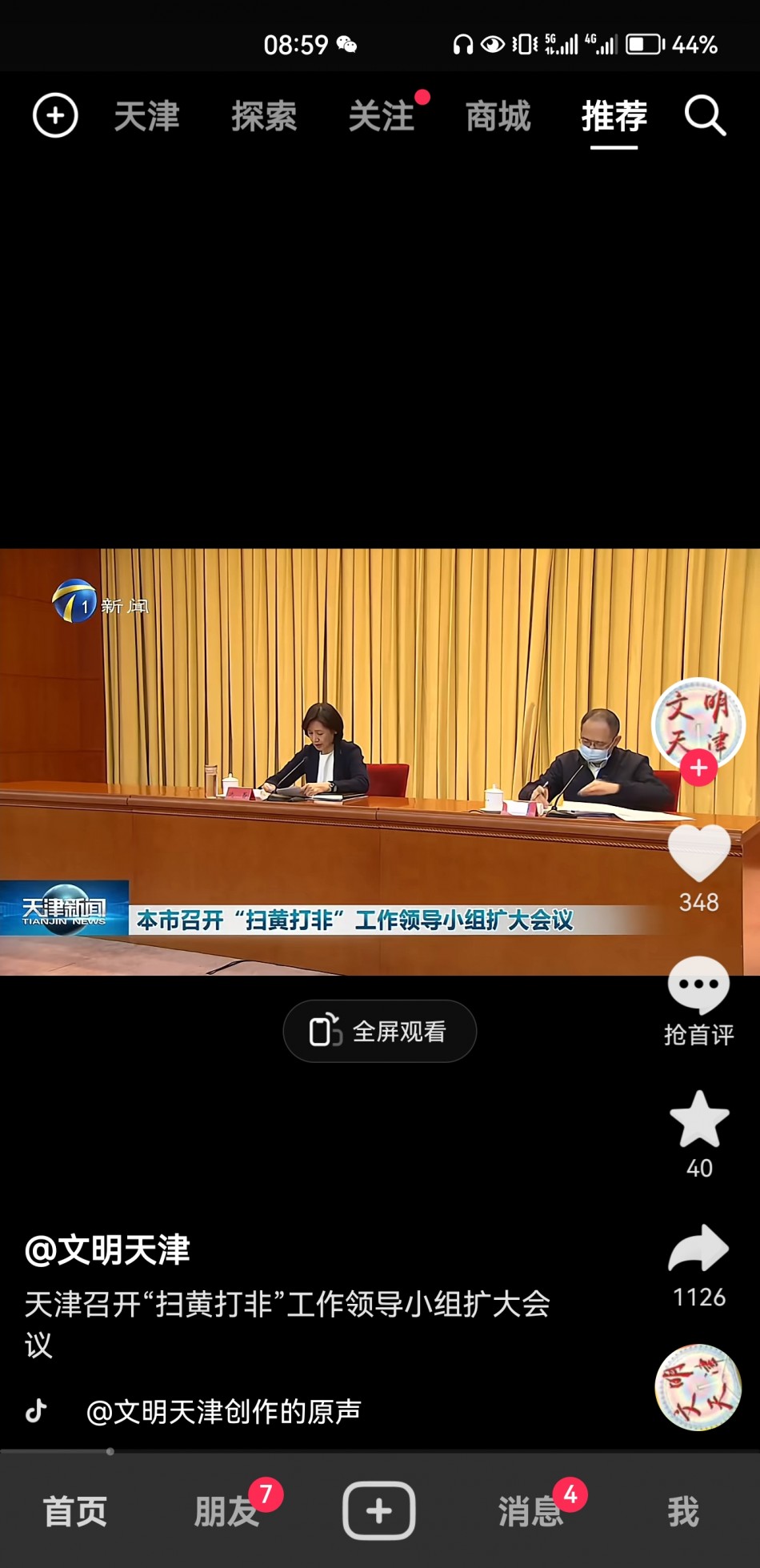Go to the 朋友 tab
760x1568 pixels.
click(x=226, y=1510)
